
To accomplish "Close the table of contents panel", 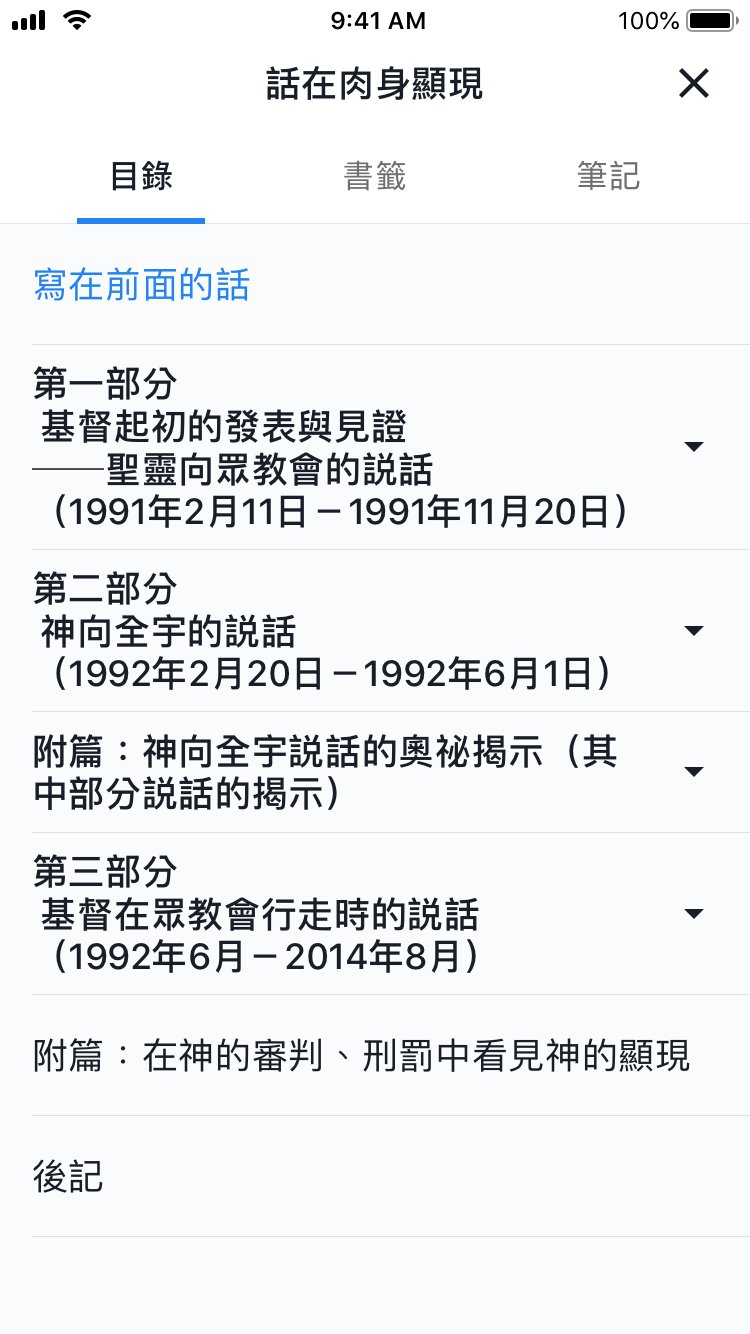I will click(693, 84).
